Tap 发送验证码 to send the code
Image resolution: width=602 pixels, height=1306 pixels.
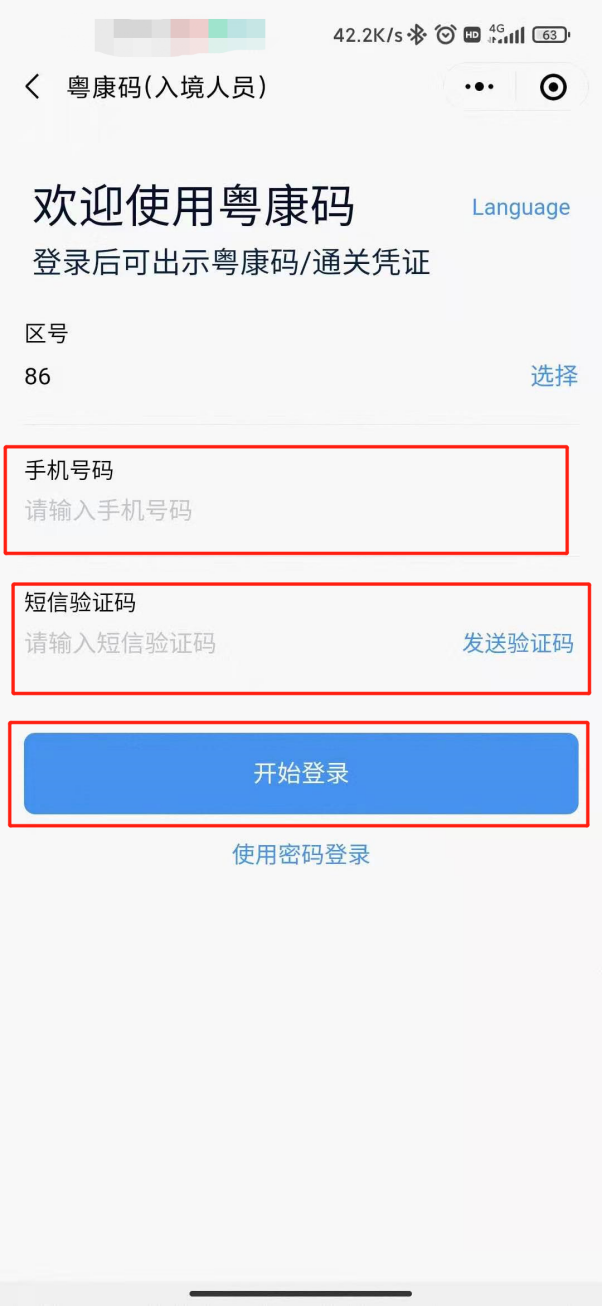point(517,643)
